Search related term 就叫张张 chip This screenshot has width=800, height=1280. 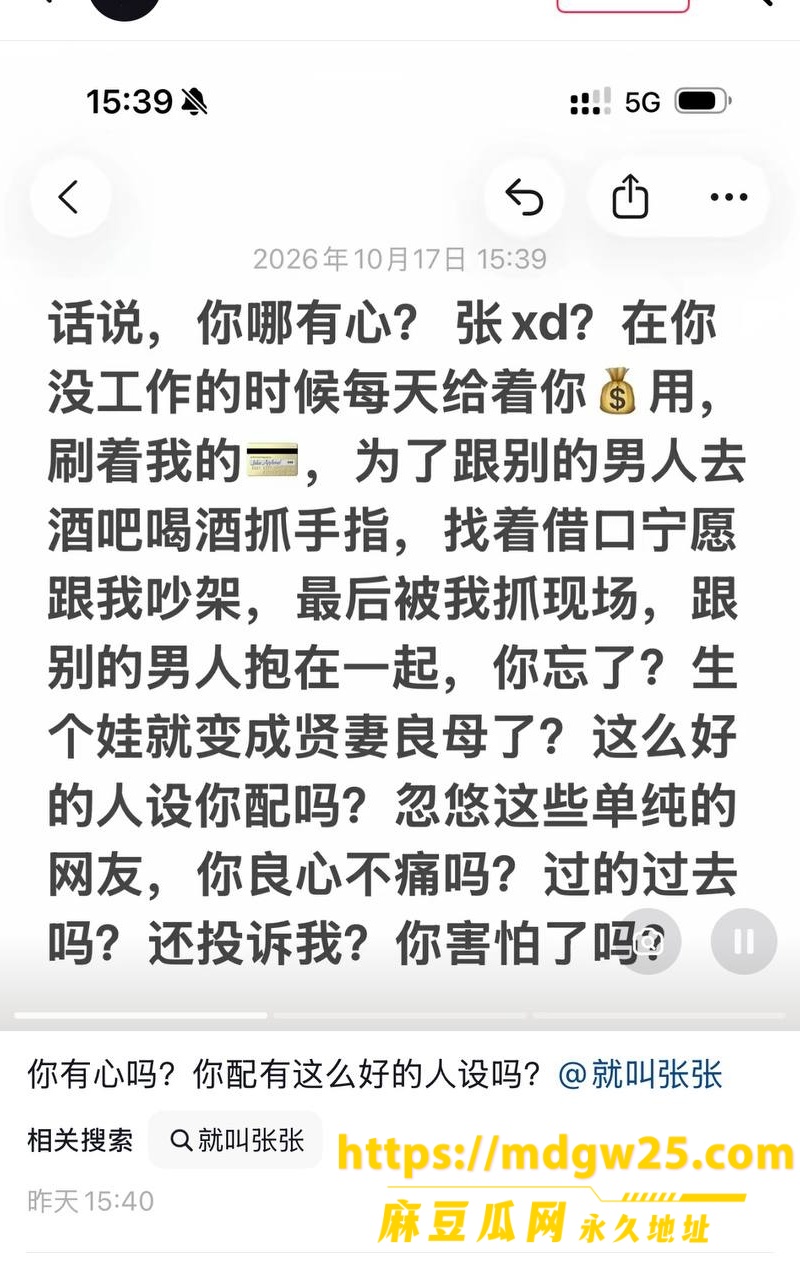[x=236, y=1140]
